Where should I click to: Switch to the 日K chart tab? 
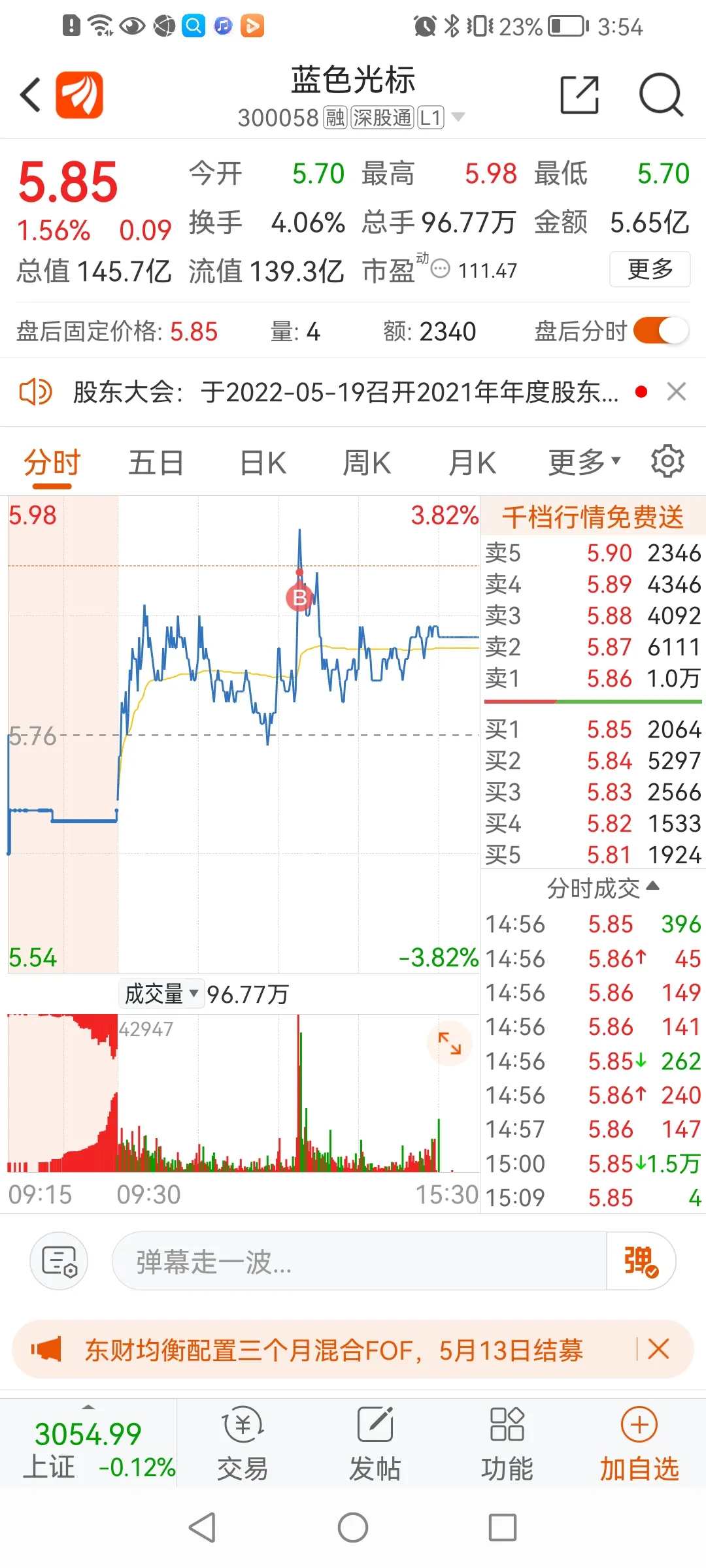pos(263,463)
